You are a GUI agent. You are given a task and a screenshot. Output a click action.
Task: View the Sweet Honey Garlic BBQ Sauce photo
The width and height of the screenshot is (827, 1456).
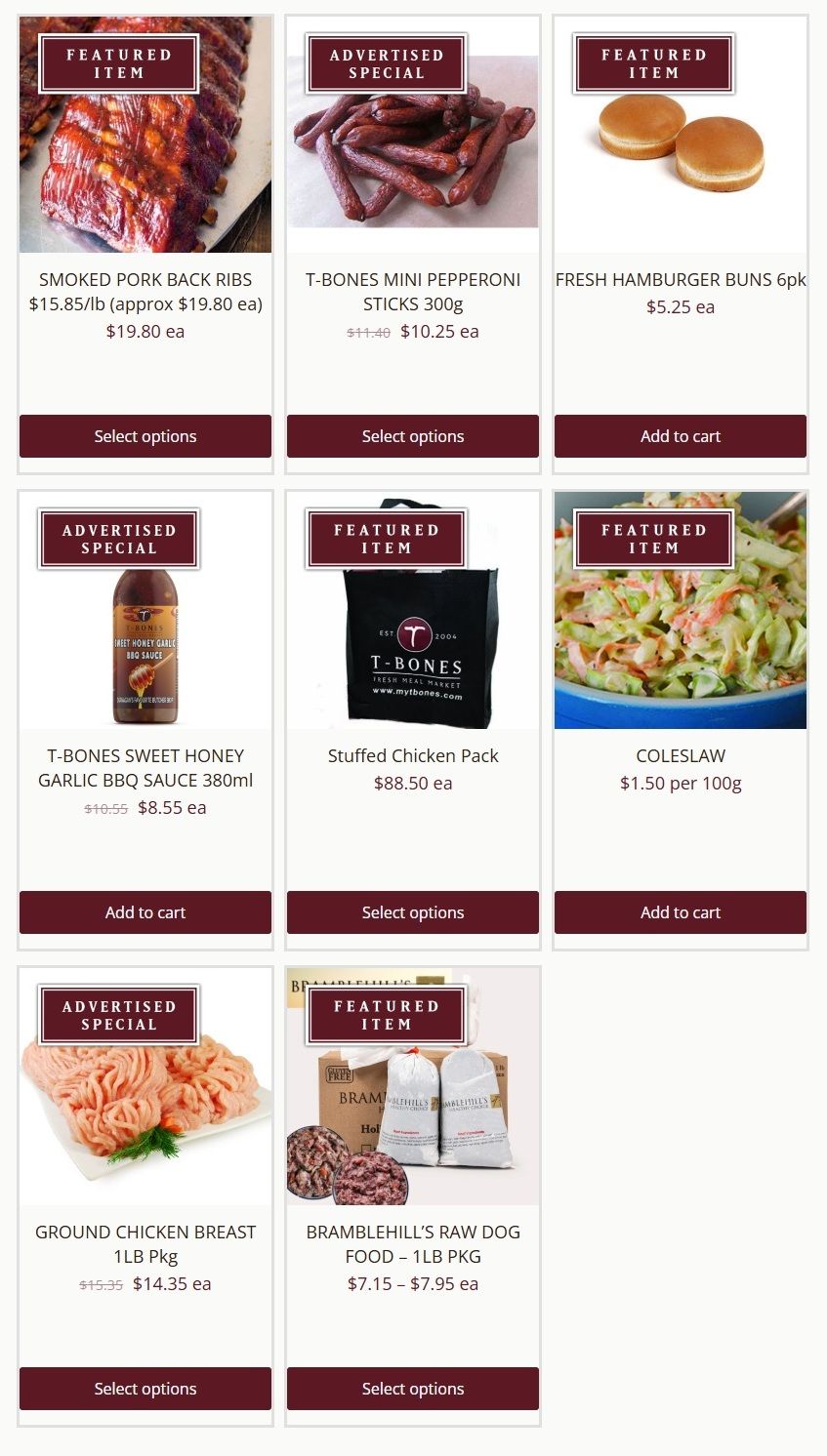145,644
